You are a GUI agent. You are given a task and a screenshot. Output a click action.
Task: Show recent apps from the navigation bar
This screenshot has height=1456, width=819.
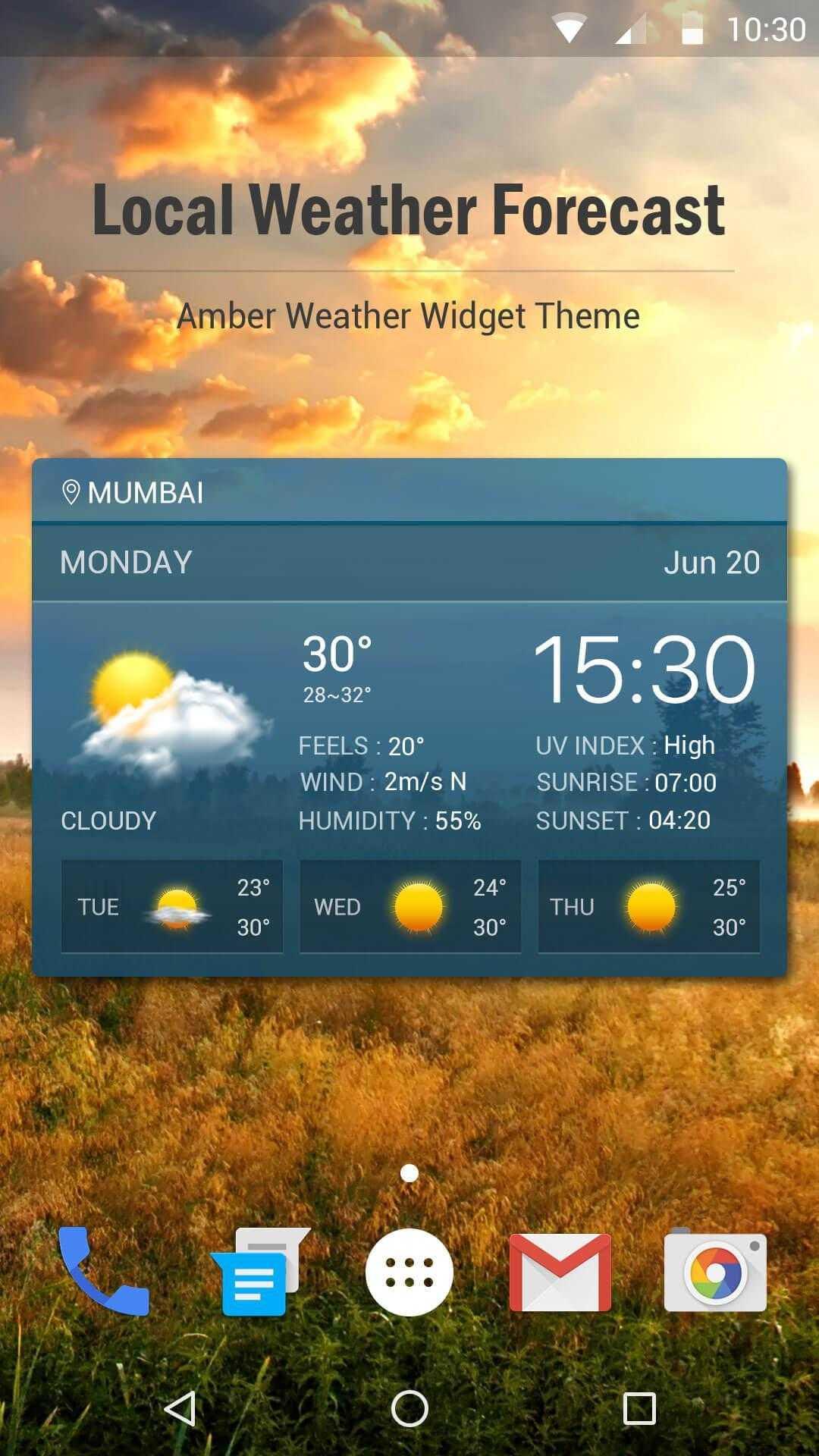click(x=639, y=1409)
